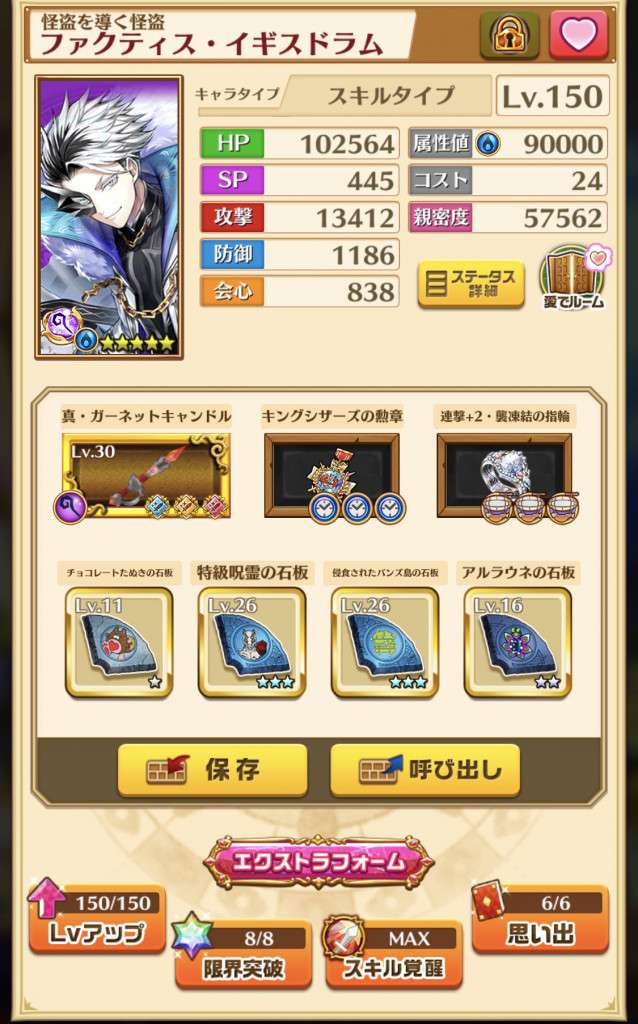Open 連撃+2・襲凍結の指輪 ring slot
Viewport: 638px width, 1024px height.
[504, 475]
